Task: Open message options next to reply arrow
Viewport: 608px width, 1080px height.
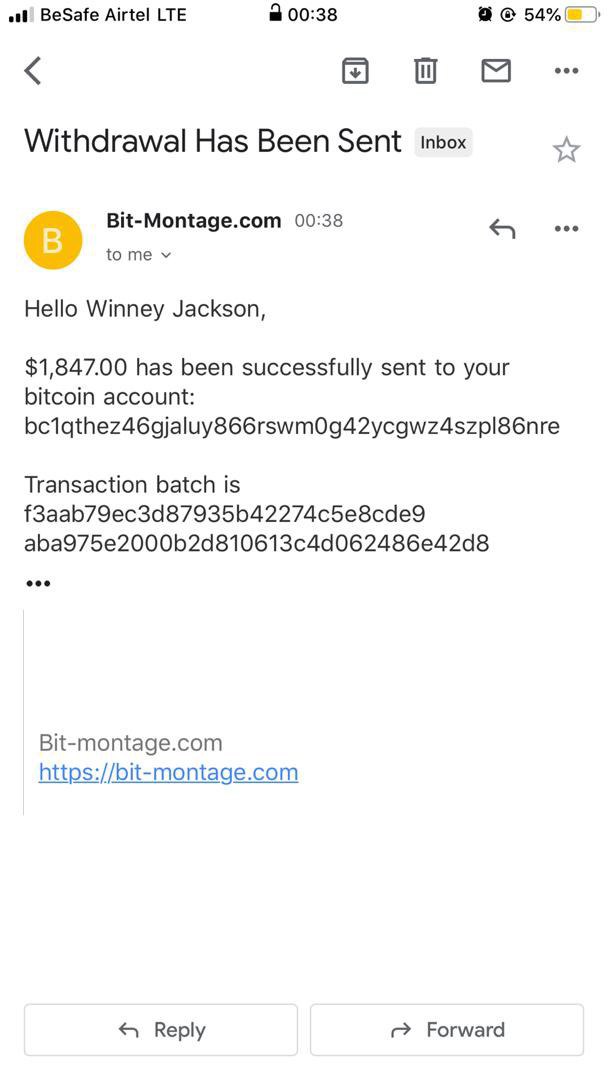Action: point(566,229)
